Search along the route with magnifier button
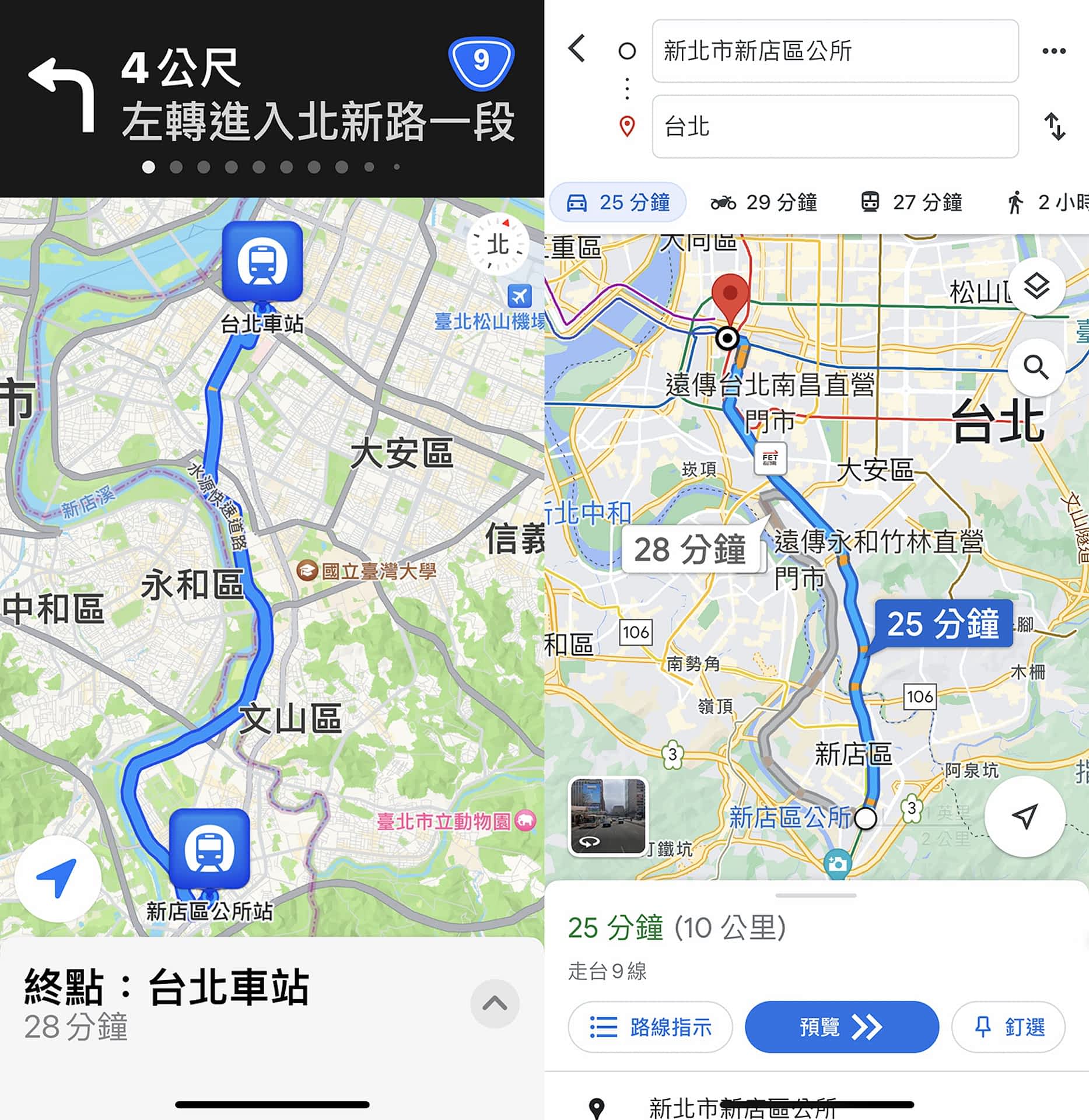 pyautogui.click(x=1037, y=367)
